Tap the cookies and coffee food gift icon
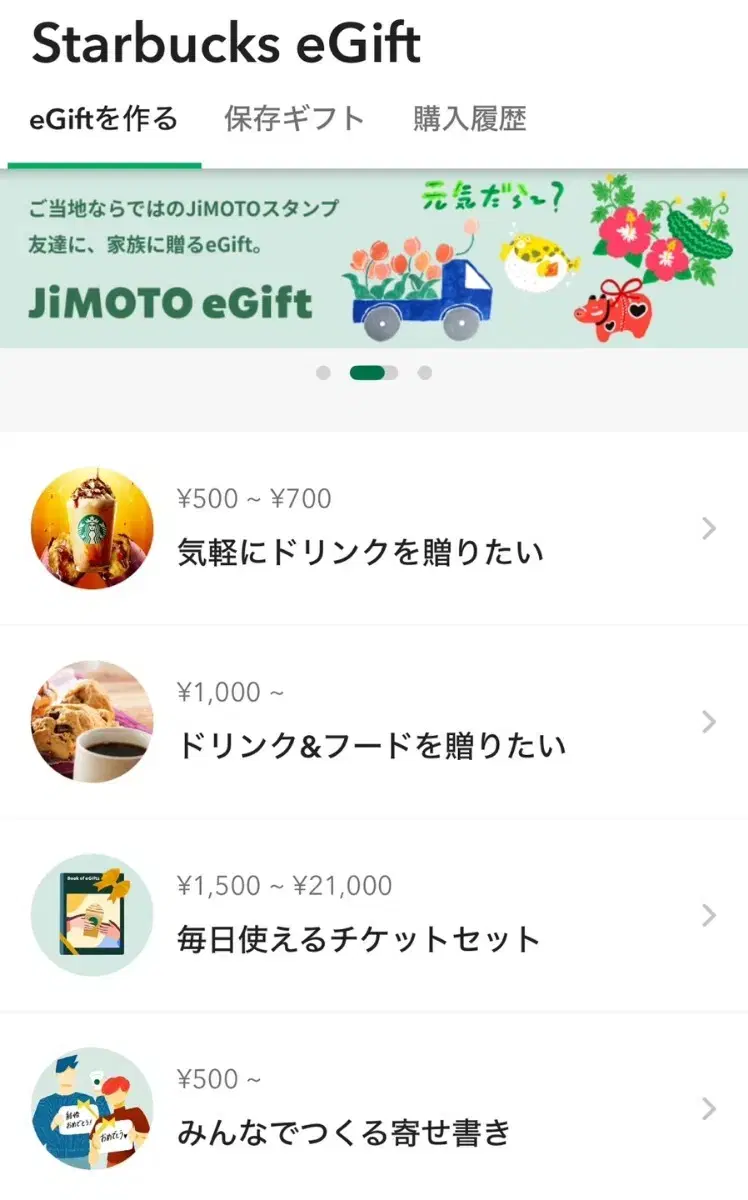The width and height of the screenshot is (748, 1200). pos(91,722)
